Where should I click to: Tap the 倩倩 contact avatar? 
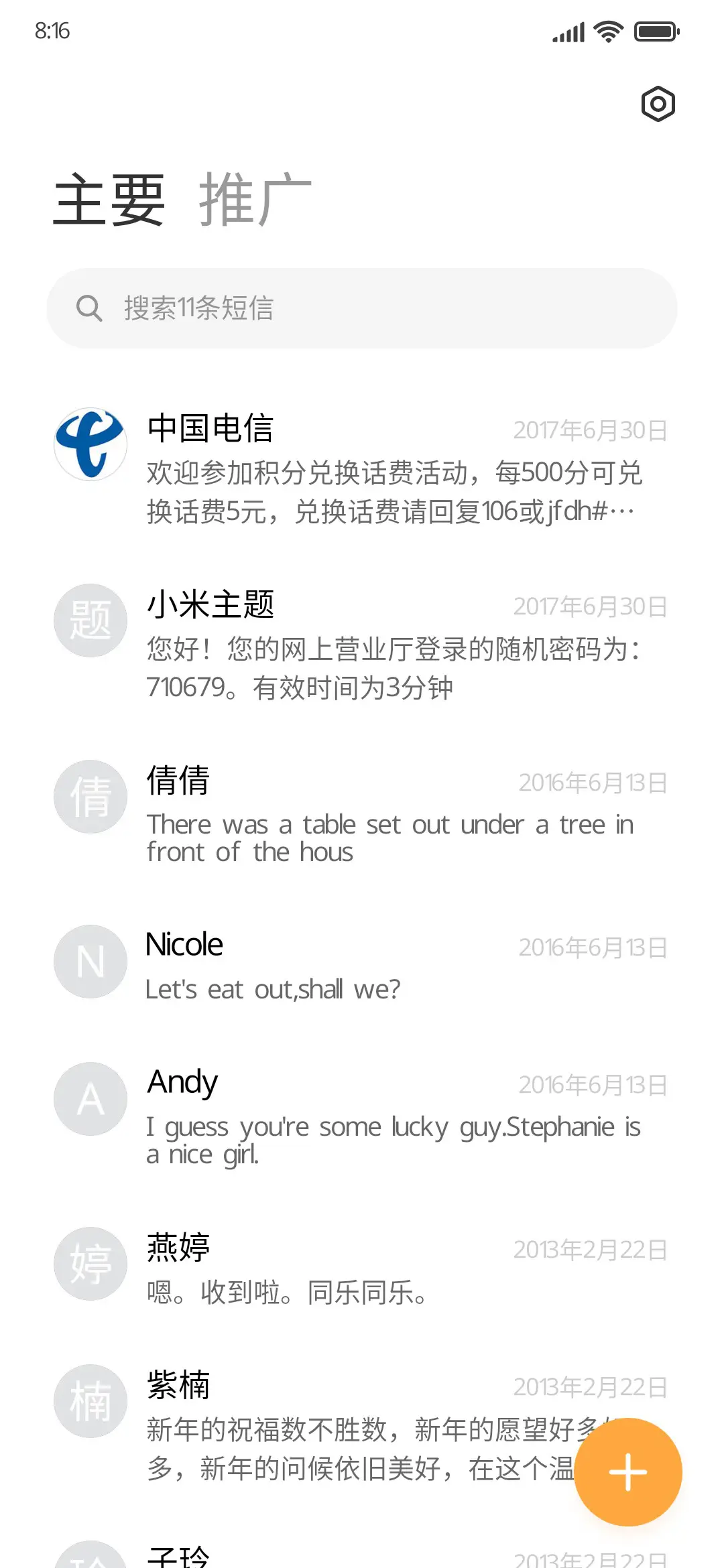coord(90,795)
